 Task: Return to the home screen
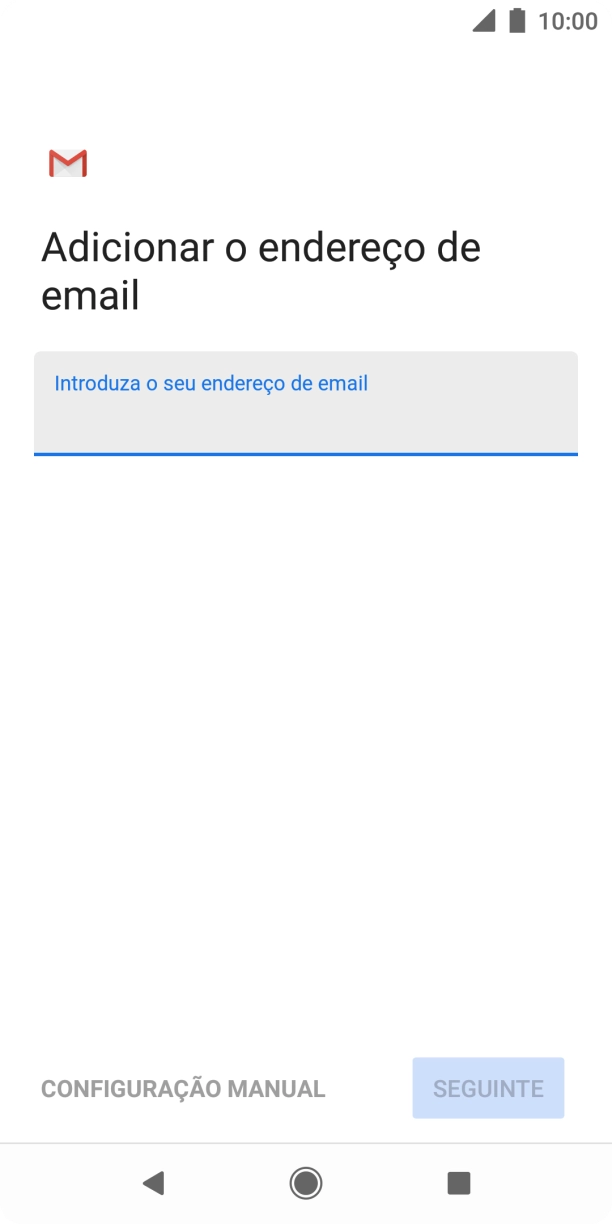pyautogui.click(x=306, y=1184)
